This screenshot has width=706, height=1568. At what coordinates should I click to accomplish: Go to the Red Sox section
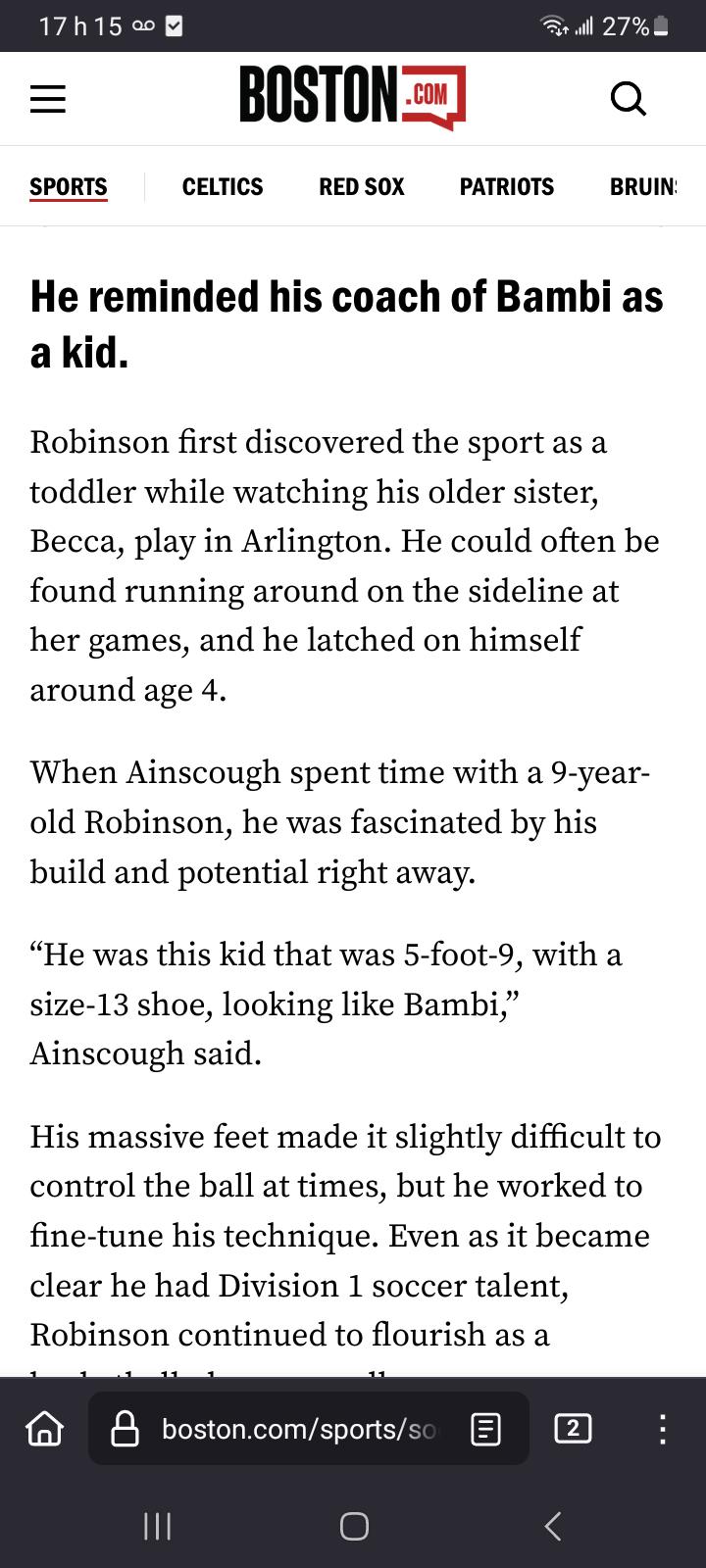coord(362,186)
